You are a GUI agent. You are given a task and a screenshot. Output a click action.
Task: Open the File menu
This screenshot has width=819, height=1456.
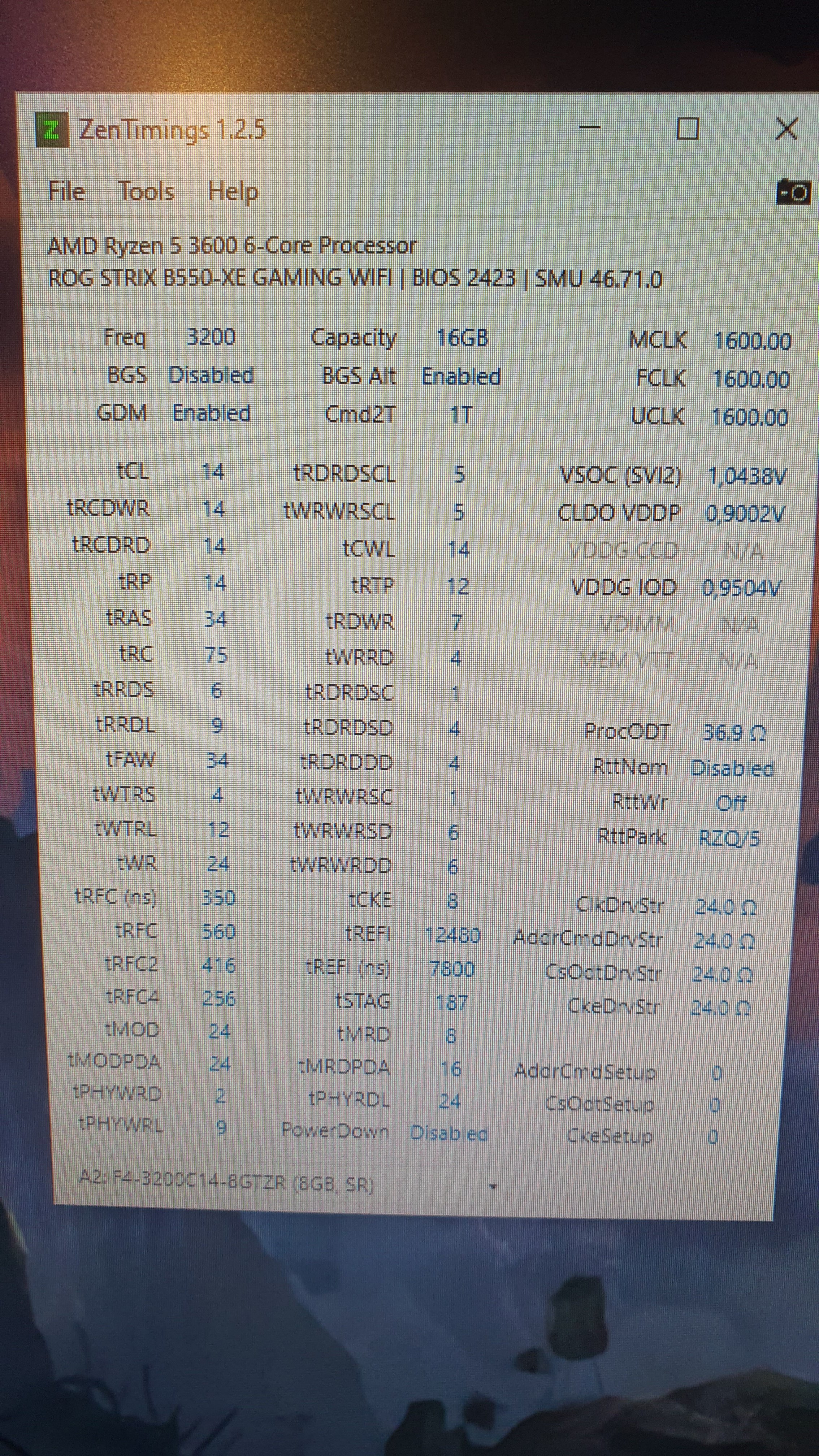(x=66, y=191)
